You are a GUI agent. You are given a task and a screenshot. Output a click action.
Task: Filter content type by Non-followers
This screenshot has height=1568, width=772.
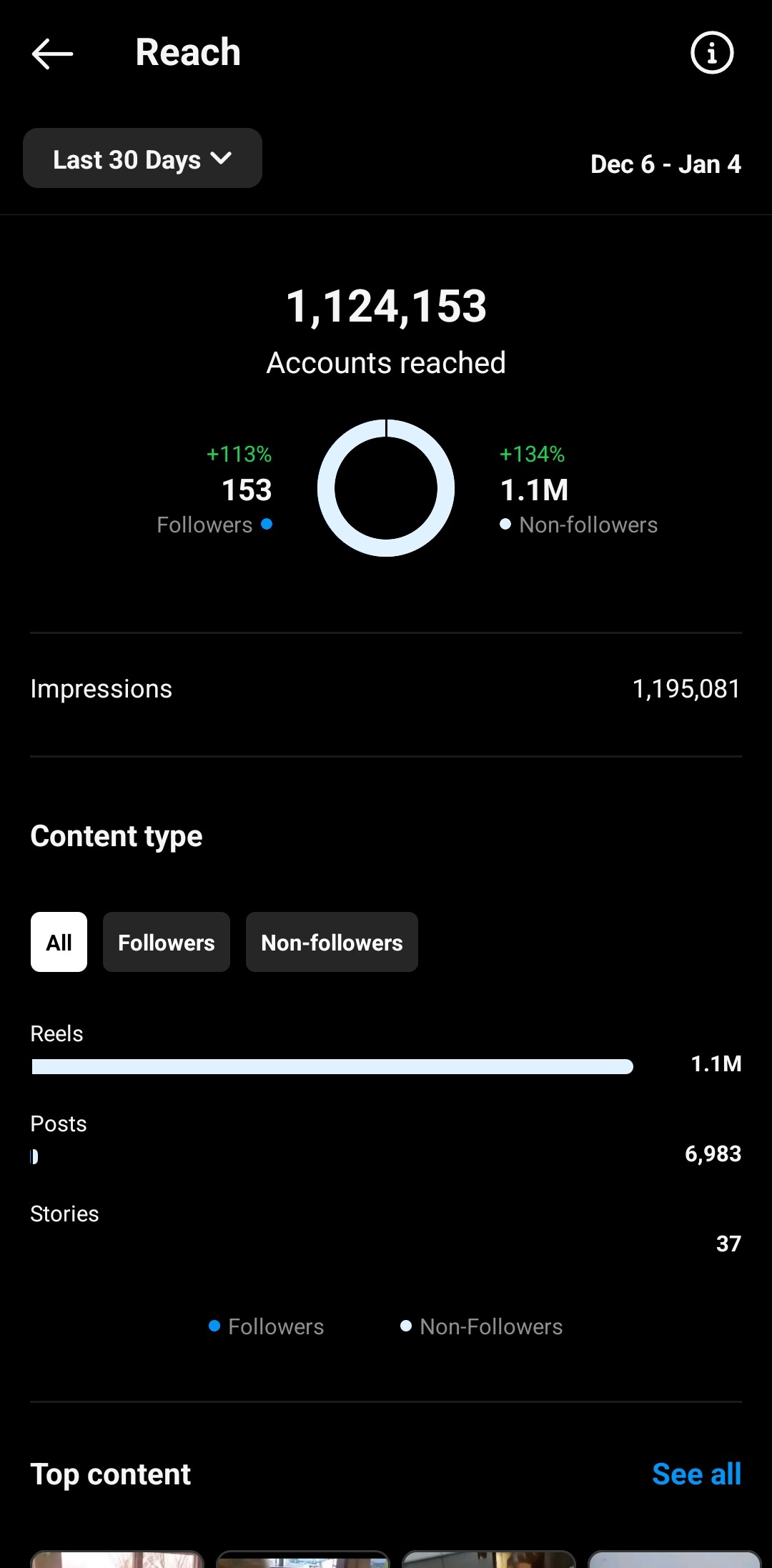coord(332,942)
